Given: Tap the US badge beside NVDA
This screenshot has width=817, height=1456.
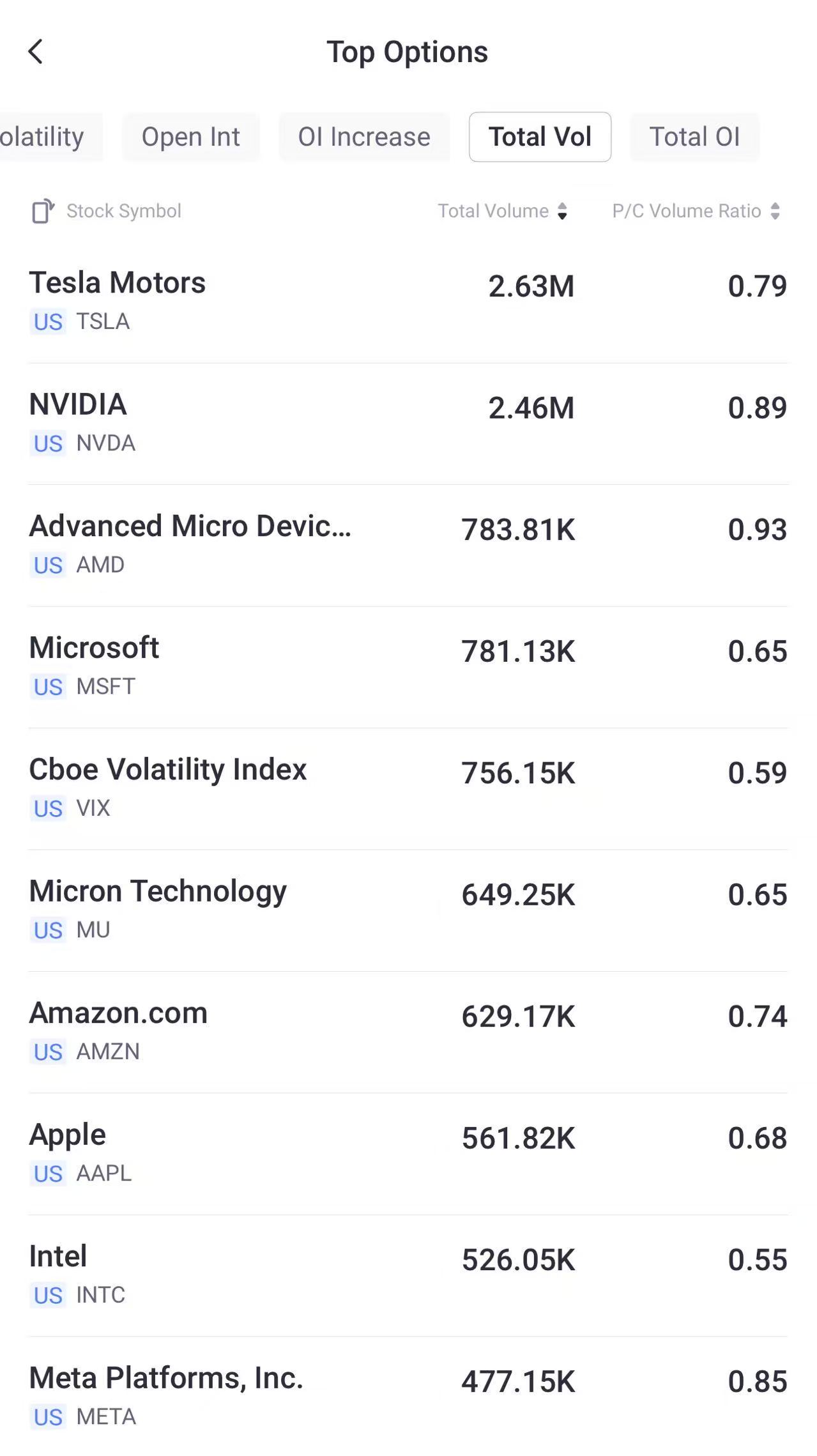Looking at the screenshot, I should click(47, 443).
